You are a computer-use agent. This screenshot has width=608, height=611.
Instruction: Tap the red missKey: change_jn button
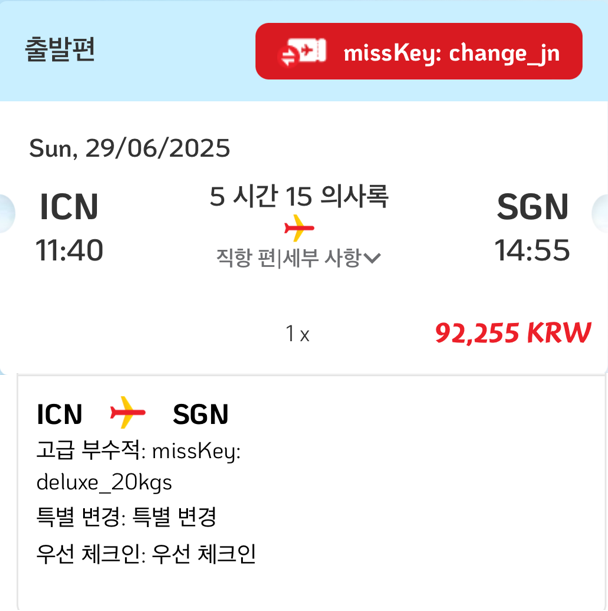tap(418, 52)
